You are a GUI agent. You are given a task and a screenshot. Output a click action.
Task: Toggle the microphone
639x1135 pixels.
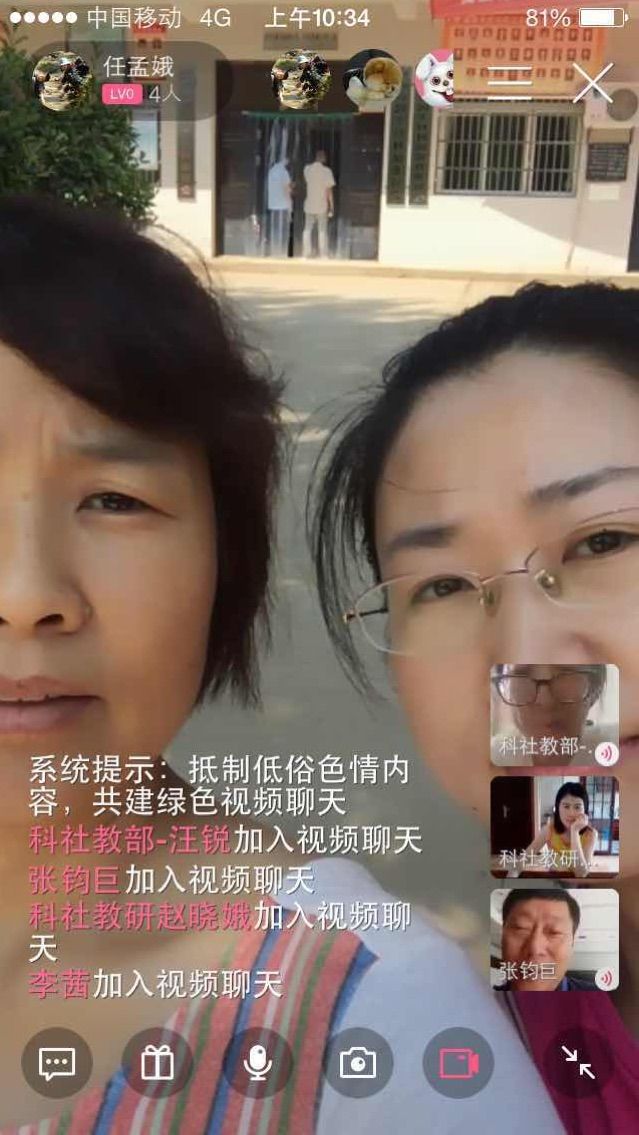click(258, 1063)
